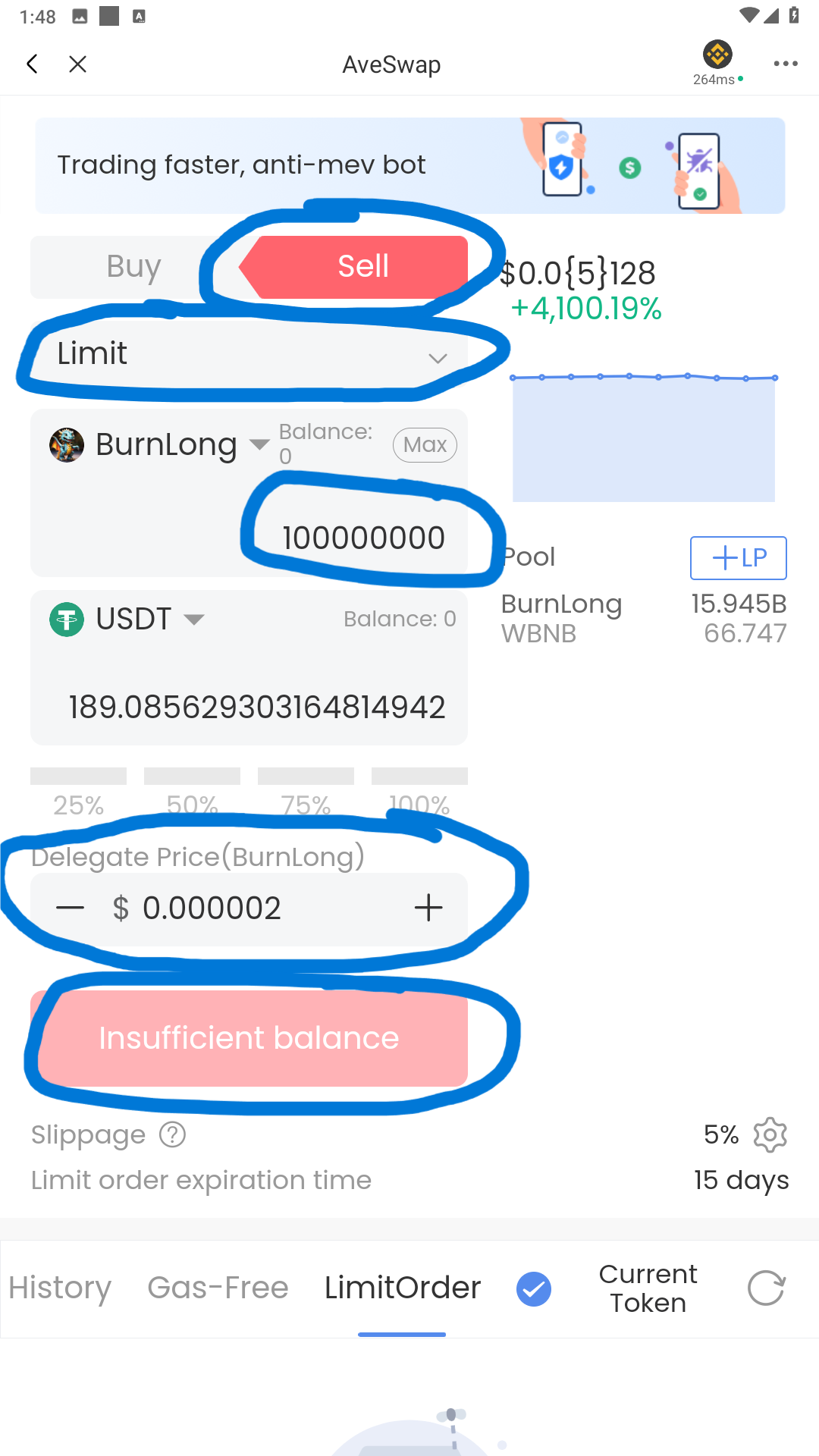Show slippage help info
The image size is (819, 1456).
coord(172,1135)
